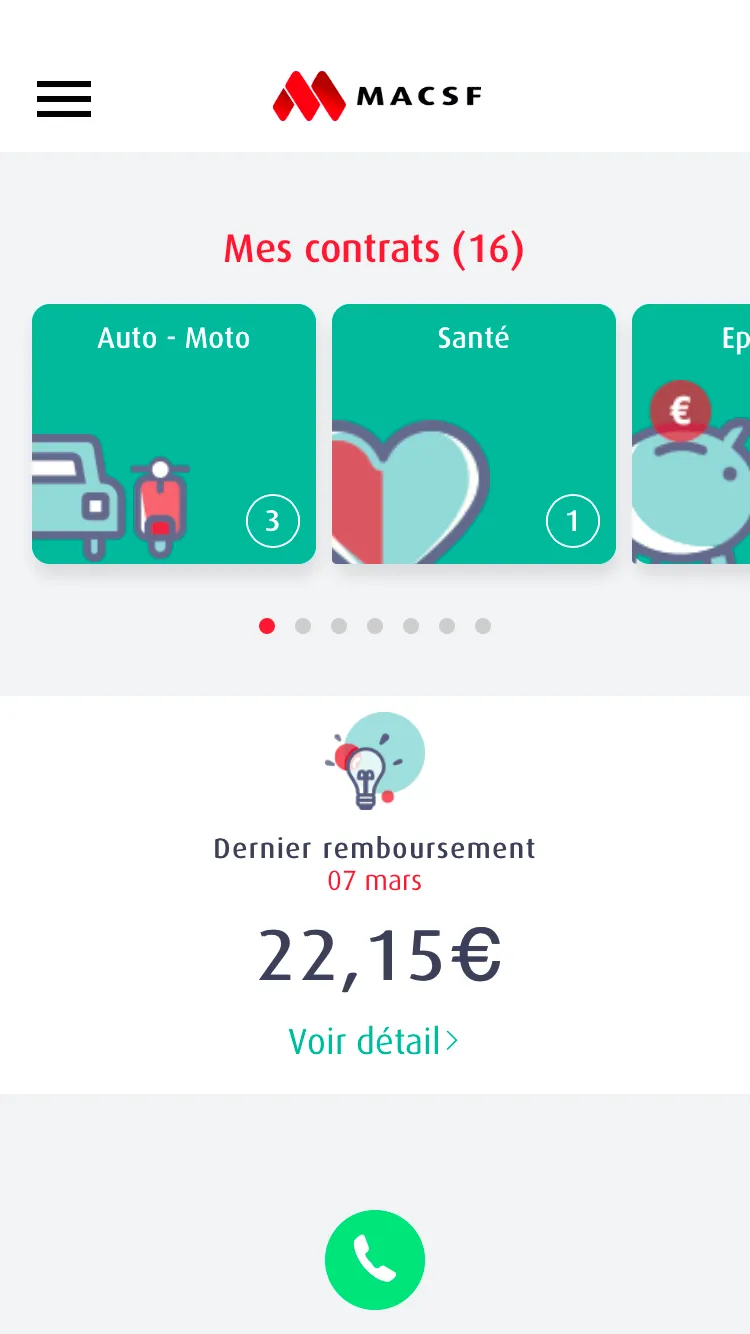The image size is (750, 1334).
Task: Open the Santé contracts card
Action: coord(474,434)
